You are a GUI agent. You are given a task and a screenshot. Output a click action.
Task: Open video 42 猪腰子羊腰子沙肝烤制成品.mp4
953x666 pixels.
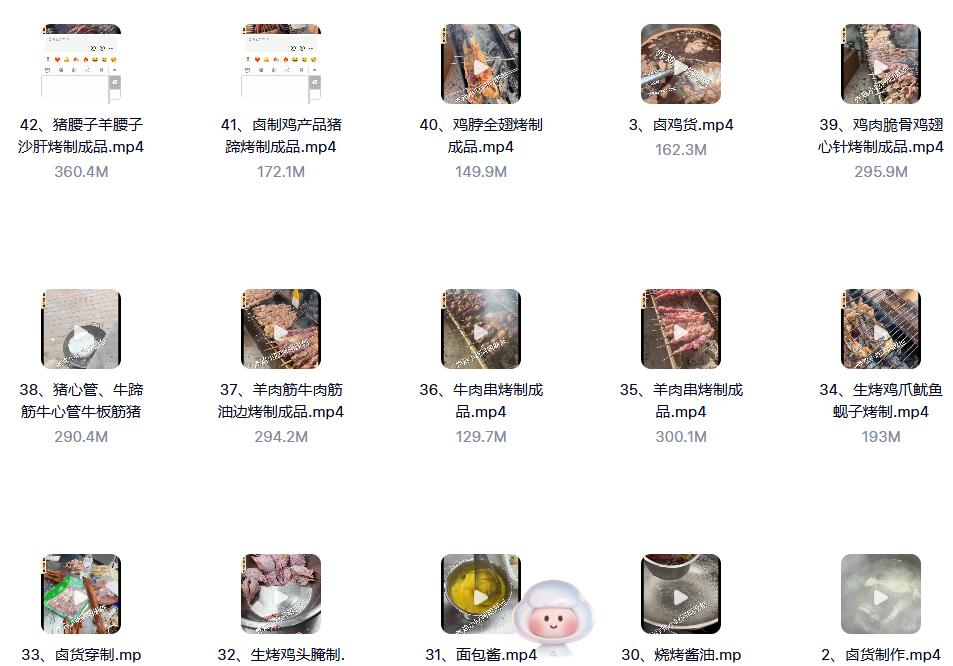click(81, 64)
